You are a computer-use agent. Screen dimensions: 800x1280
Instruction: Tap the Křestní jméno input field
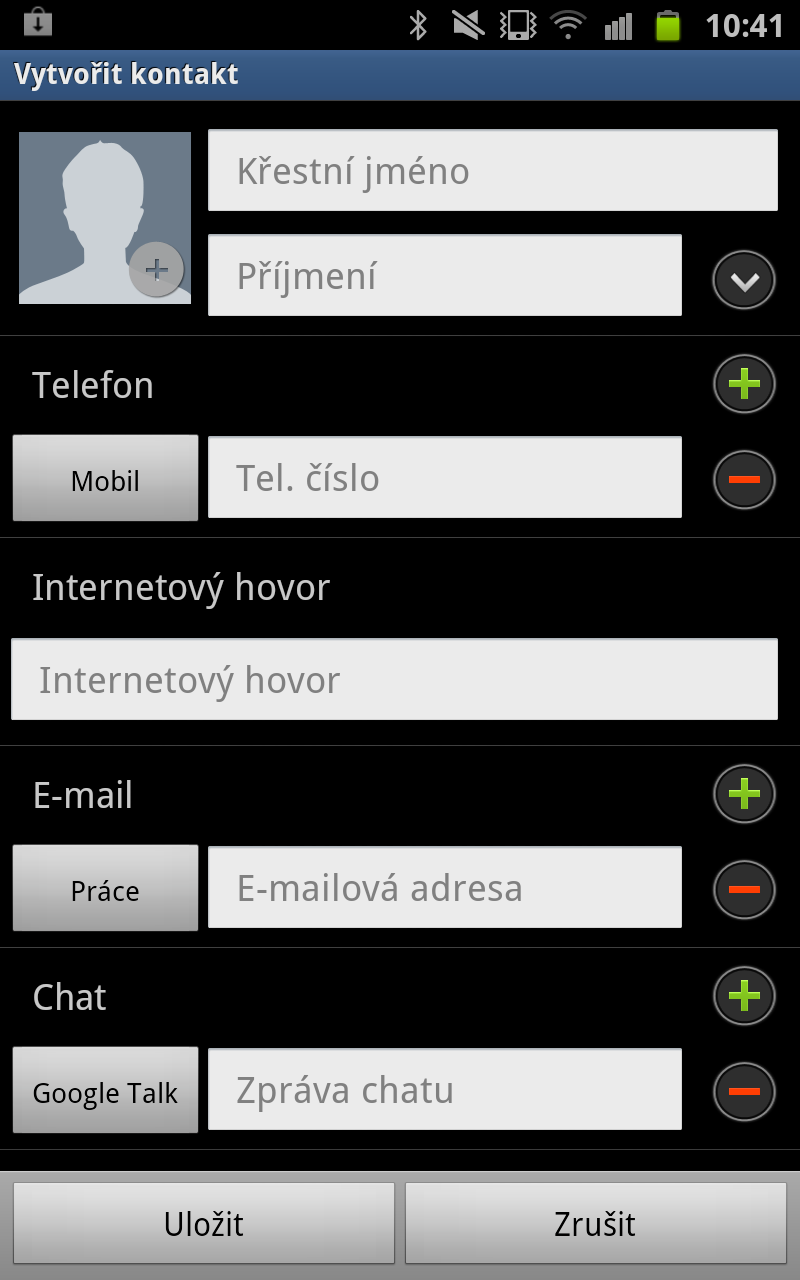[x=493, y=169]
